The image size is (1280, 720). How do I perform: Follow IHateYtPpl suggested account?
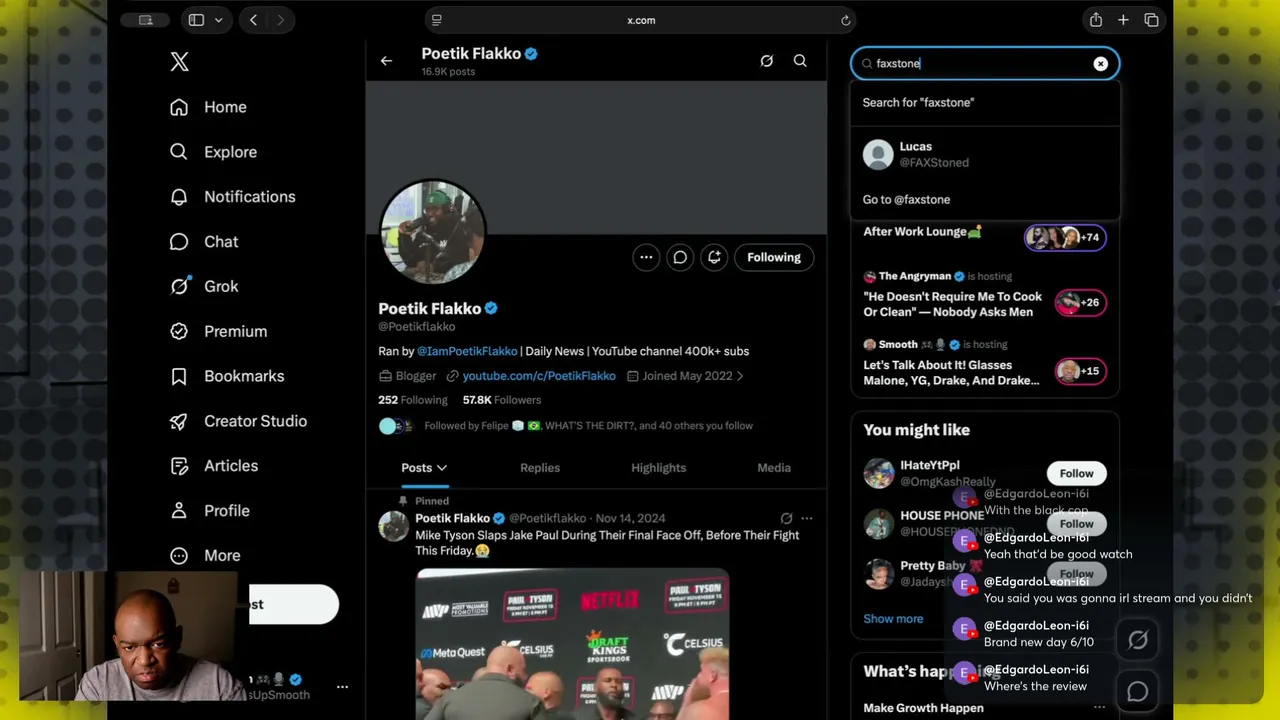(1076, 473)
